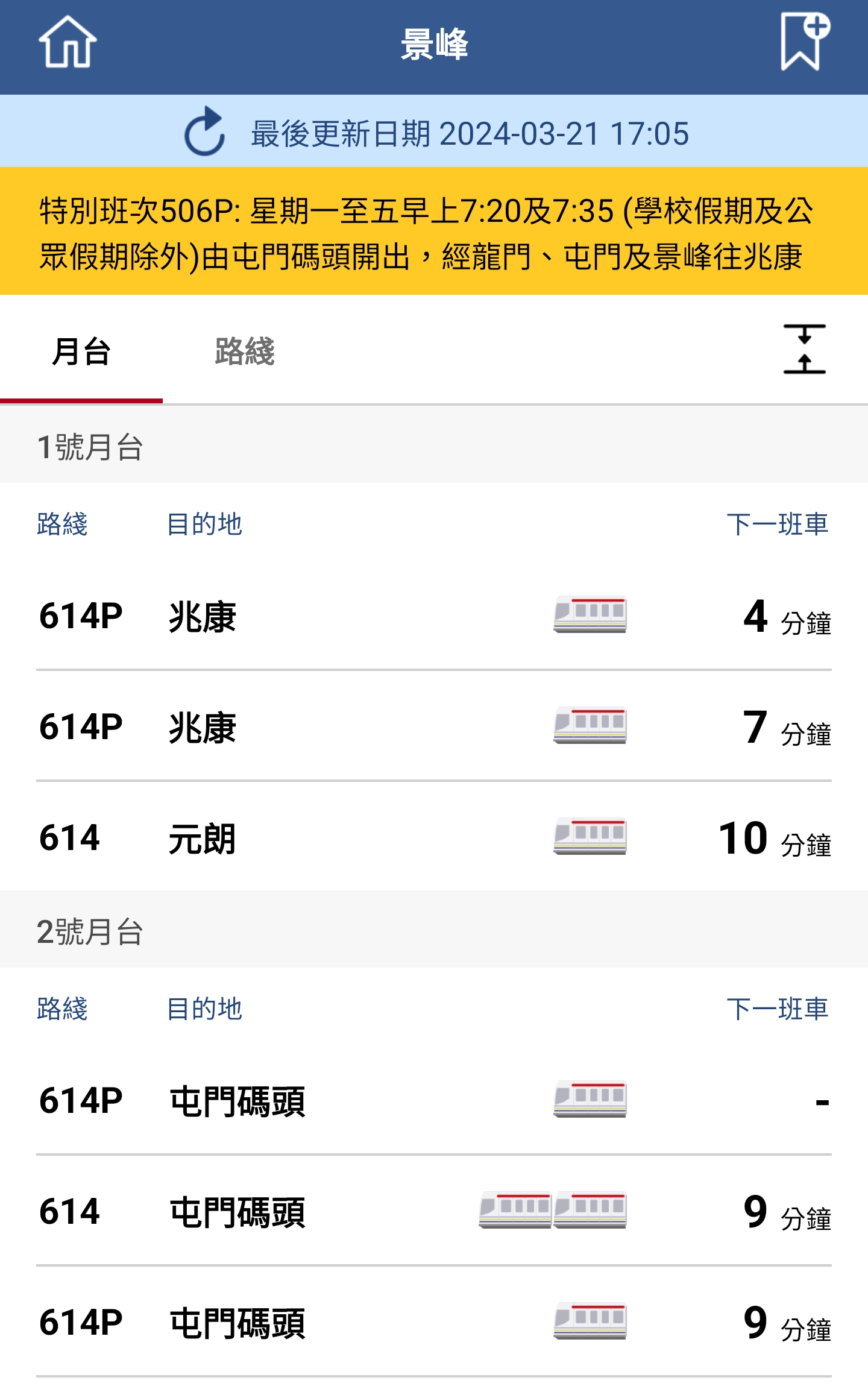Go to the home screen icon
The image size is (868, 1392).
pyautogui.click(x=68, y=42)
